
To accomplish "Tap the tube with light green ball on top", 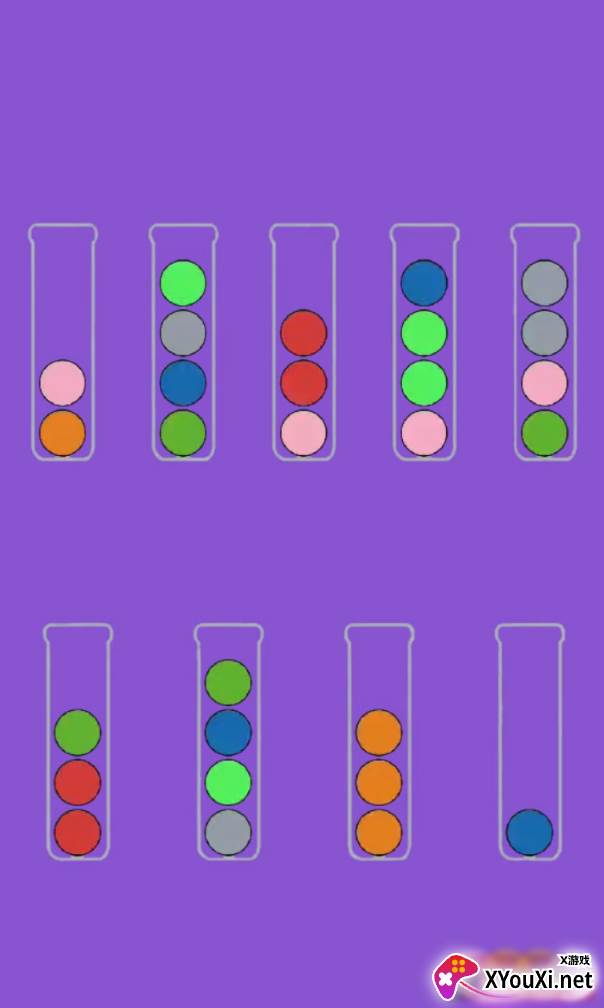I will (183, 345).
